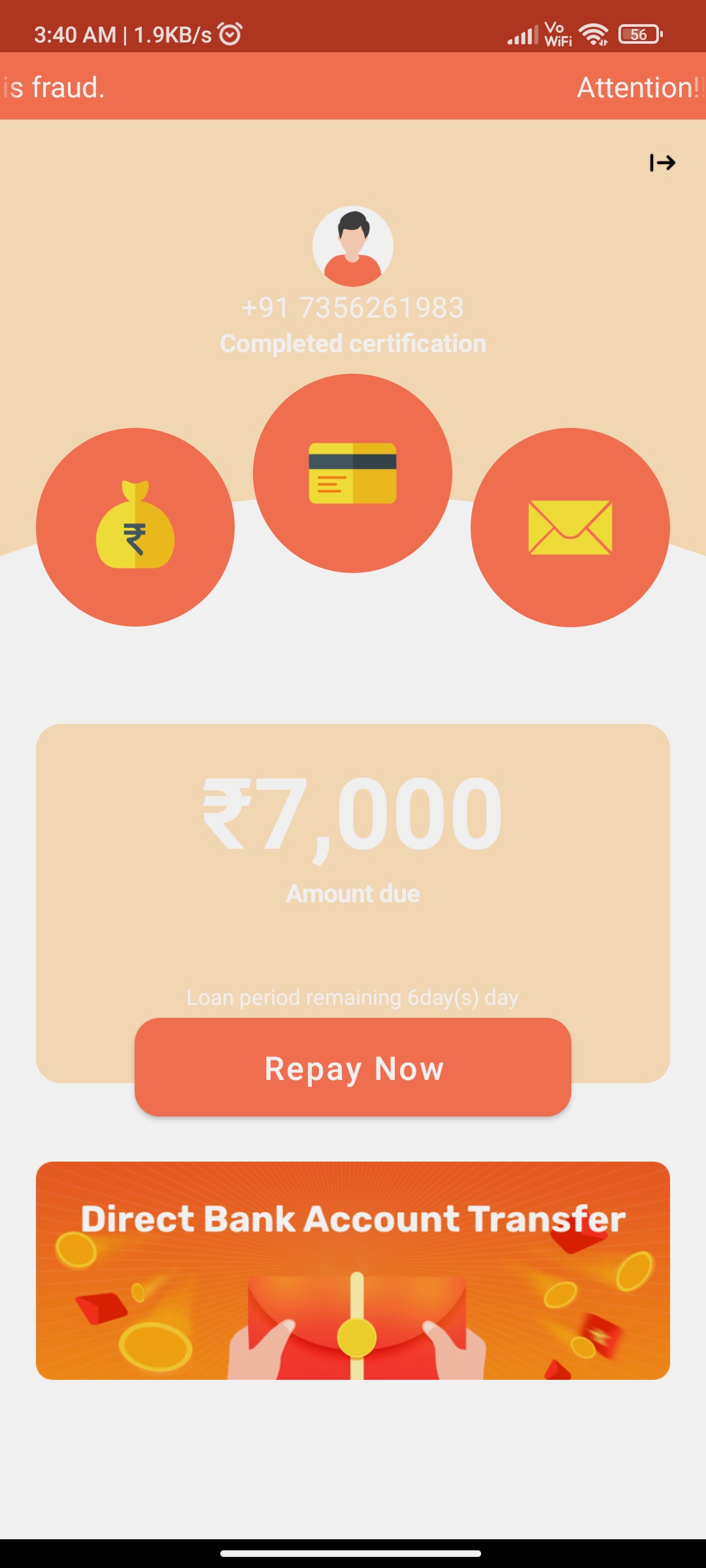
Task: Open the bank card circle button
Action: 352,473
